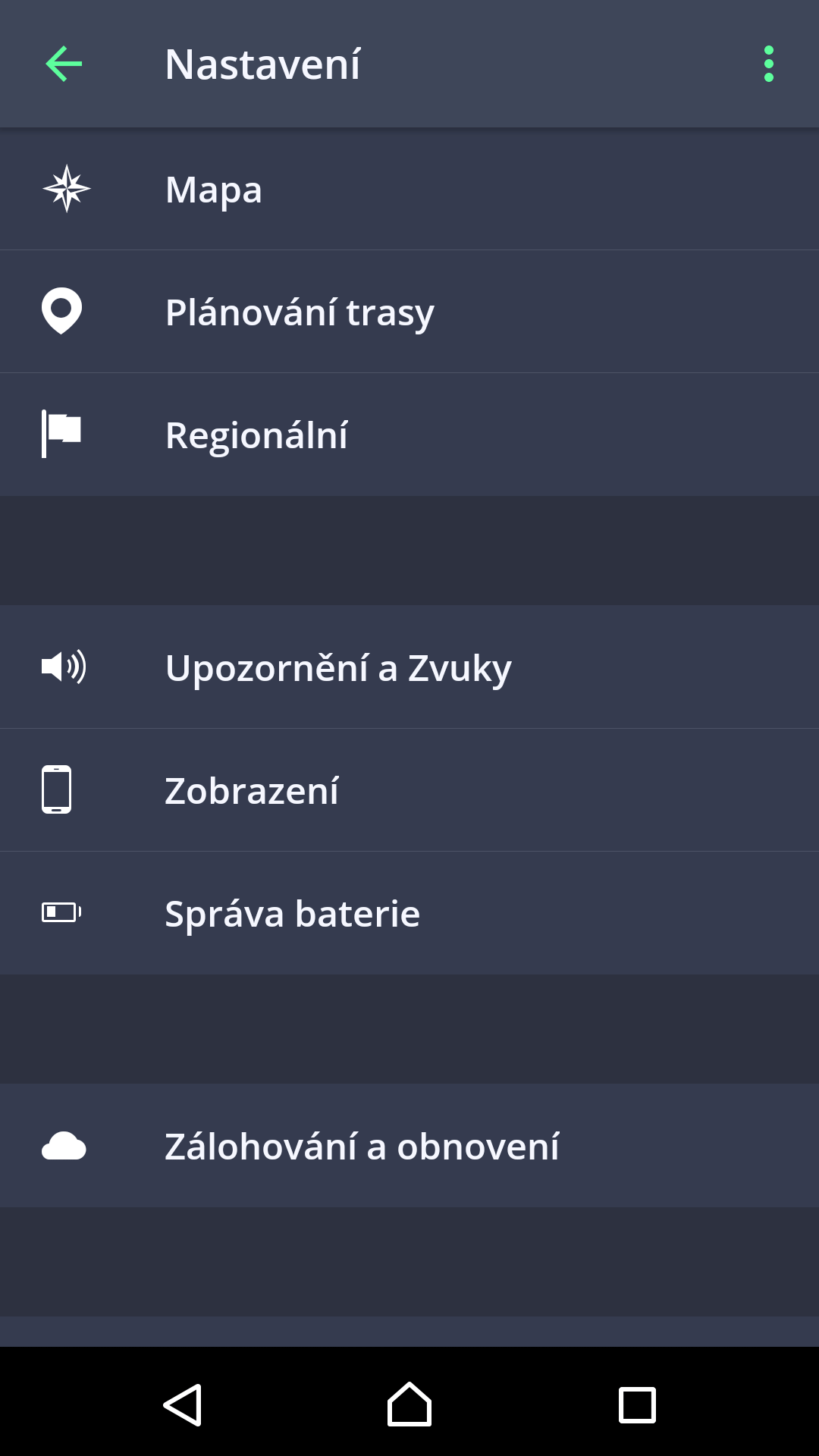Open Zálohování a obnovení
Viewport: 819px width, 1456px height.
coord(409,1146)
